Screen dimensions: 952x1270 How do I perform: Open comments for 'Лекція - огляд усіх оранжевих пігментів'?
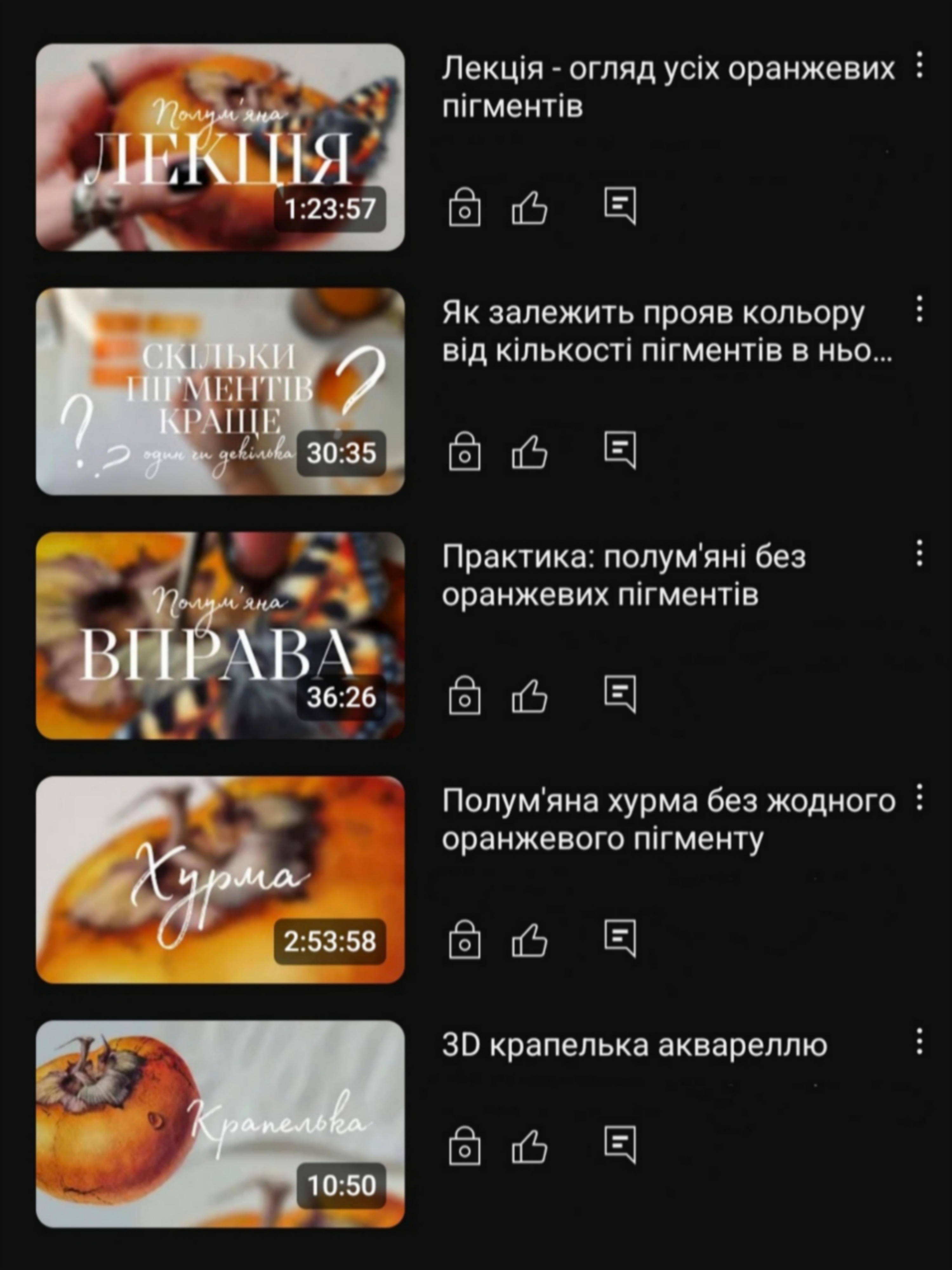[x=620, y=205]
